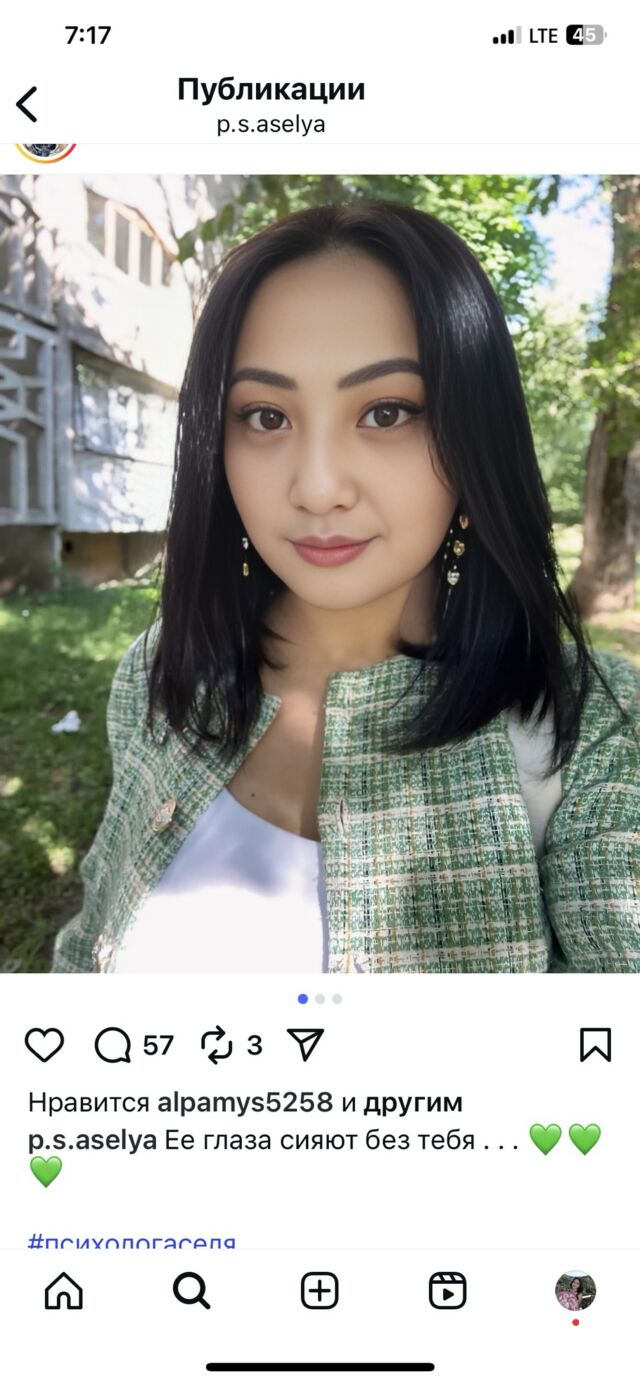Open the Reels tab
Image resolution: width=640 pixels, height=1385 pixels.
[447, 1291]
